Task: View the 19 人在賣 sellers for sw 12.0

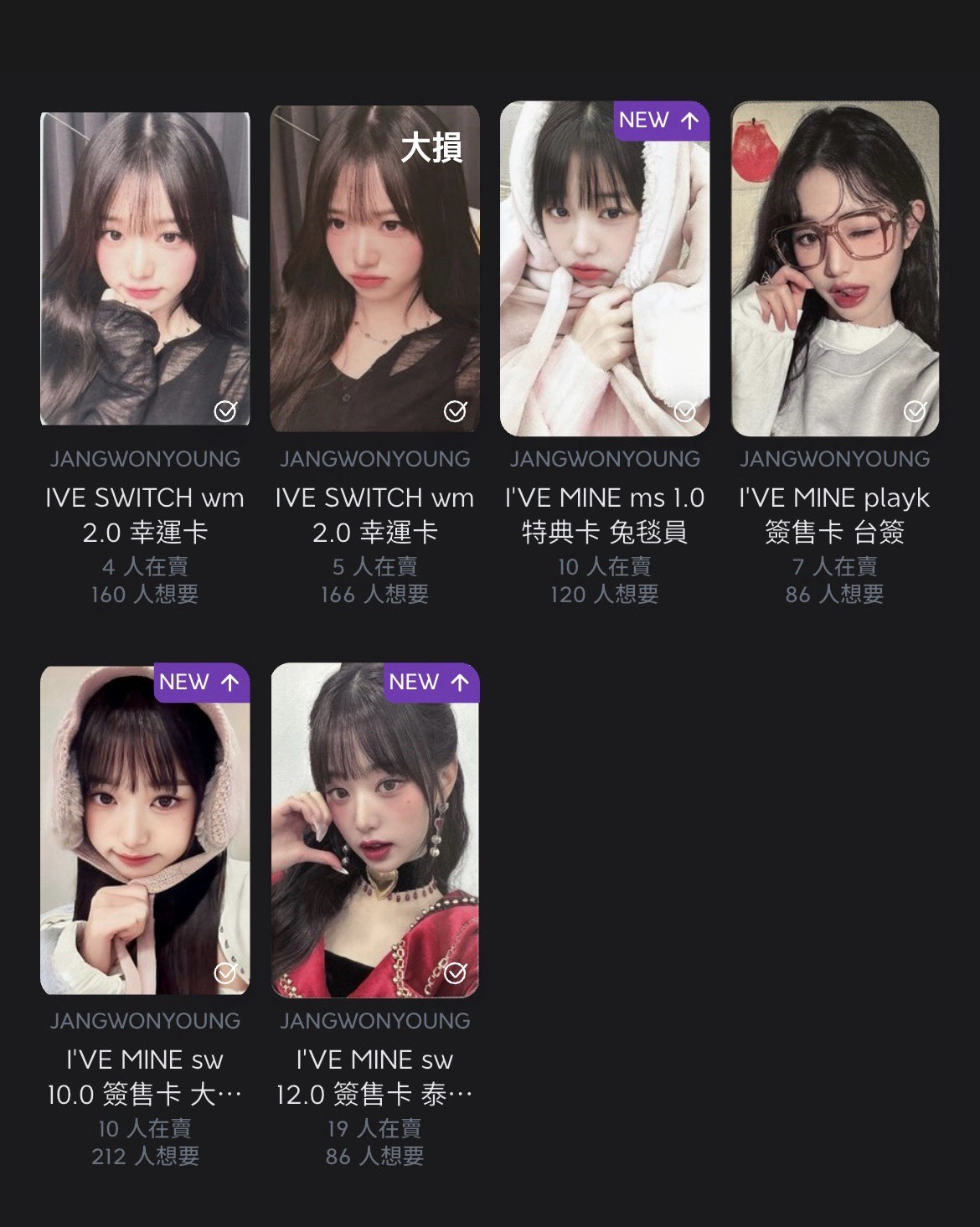Action: pos(374,1127)
